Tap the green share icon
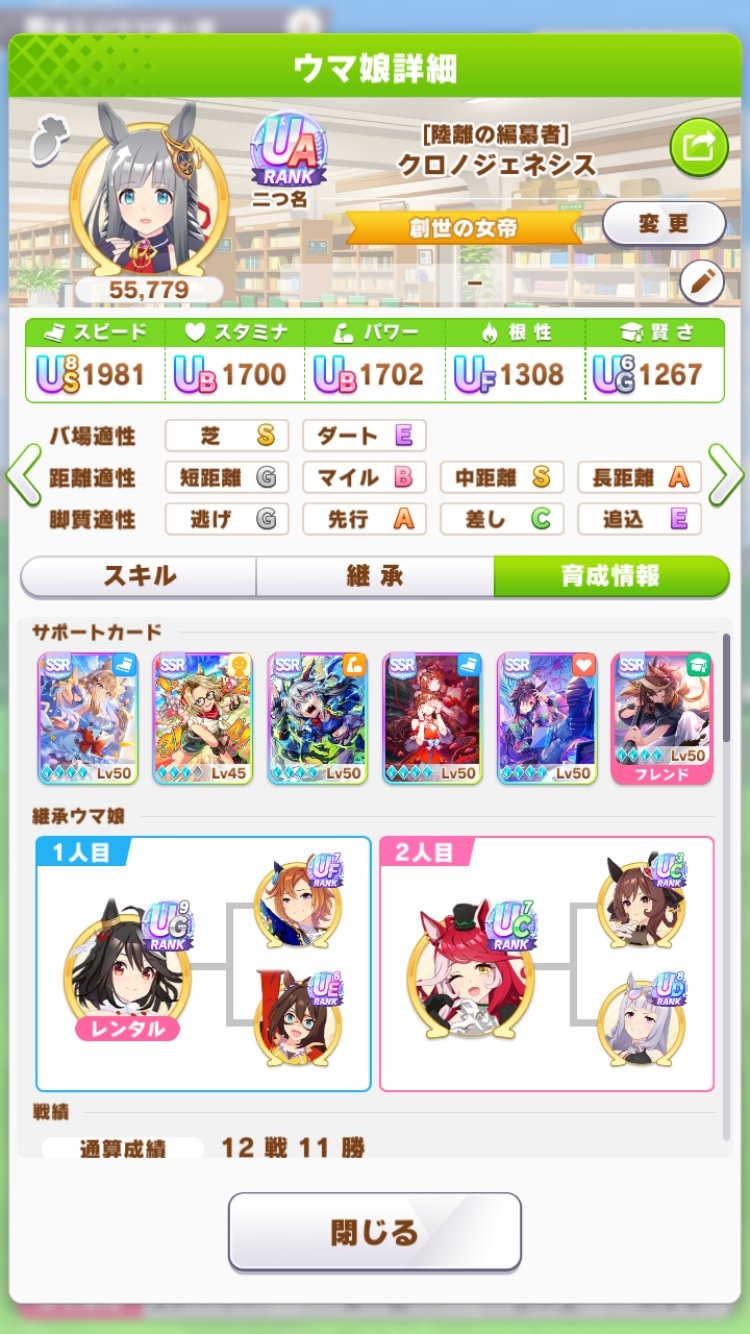 point(698,147)
